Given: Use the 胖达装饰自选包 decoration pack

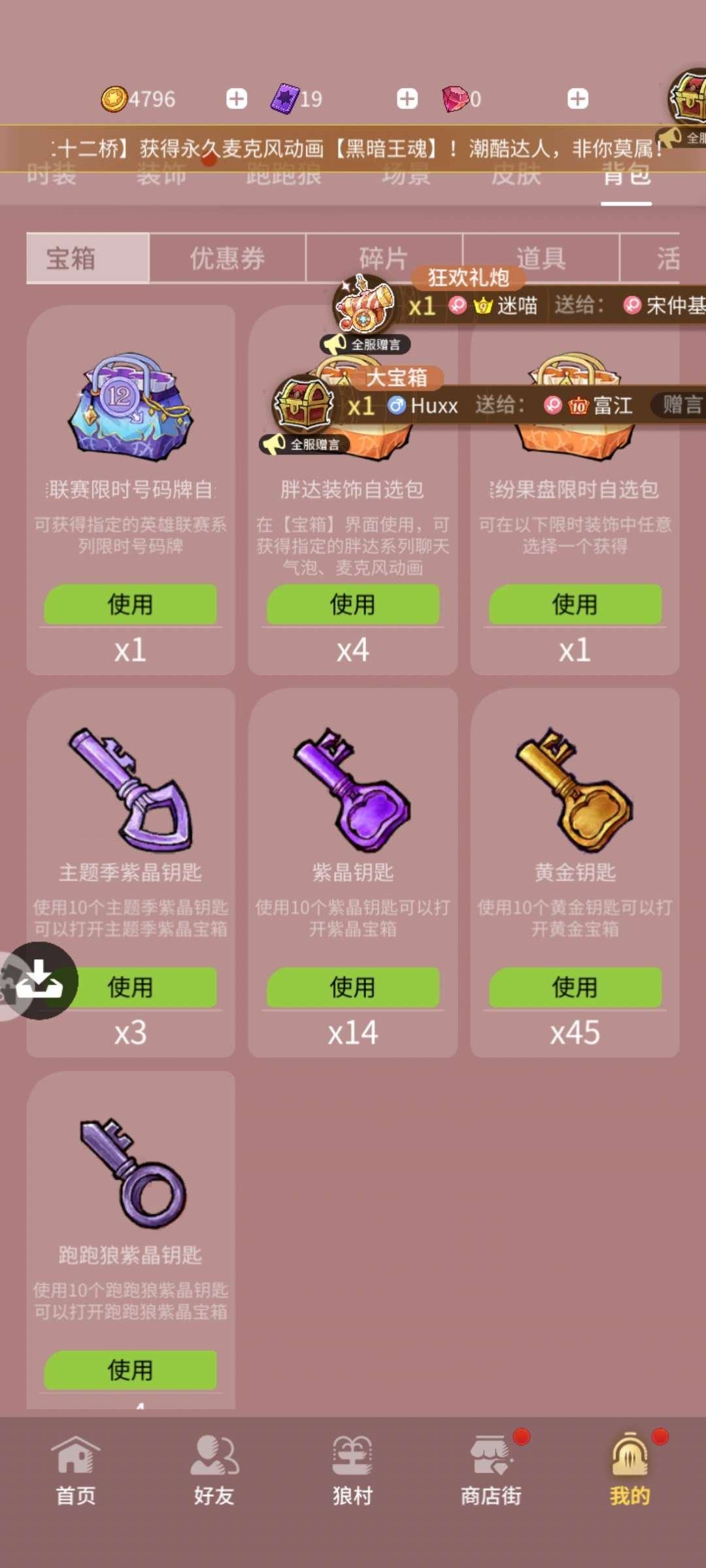Looking at the screenshot, I should (352, 604).
